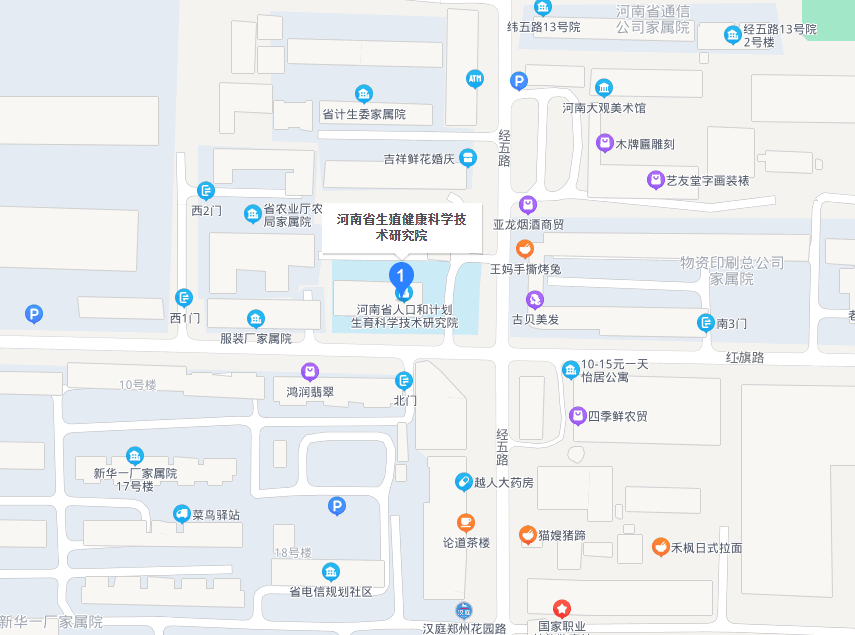Open the 四季鲜农贸 marker
Screen dimensions: 855x635
[x=577, y=415]
